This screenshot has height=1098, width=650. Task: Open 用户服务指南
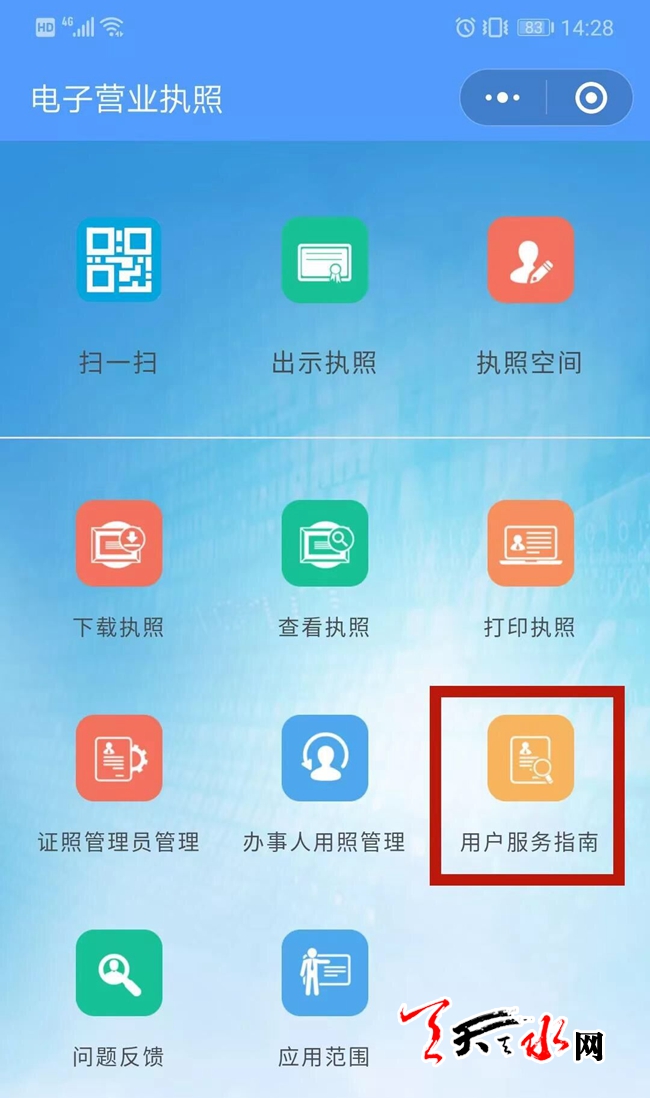[x=530, y=758]
